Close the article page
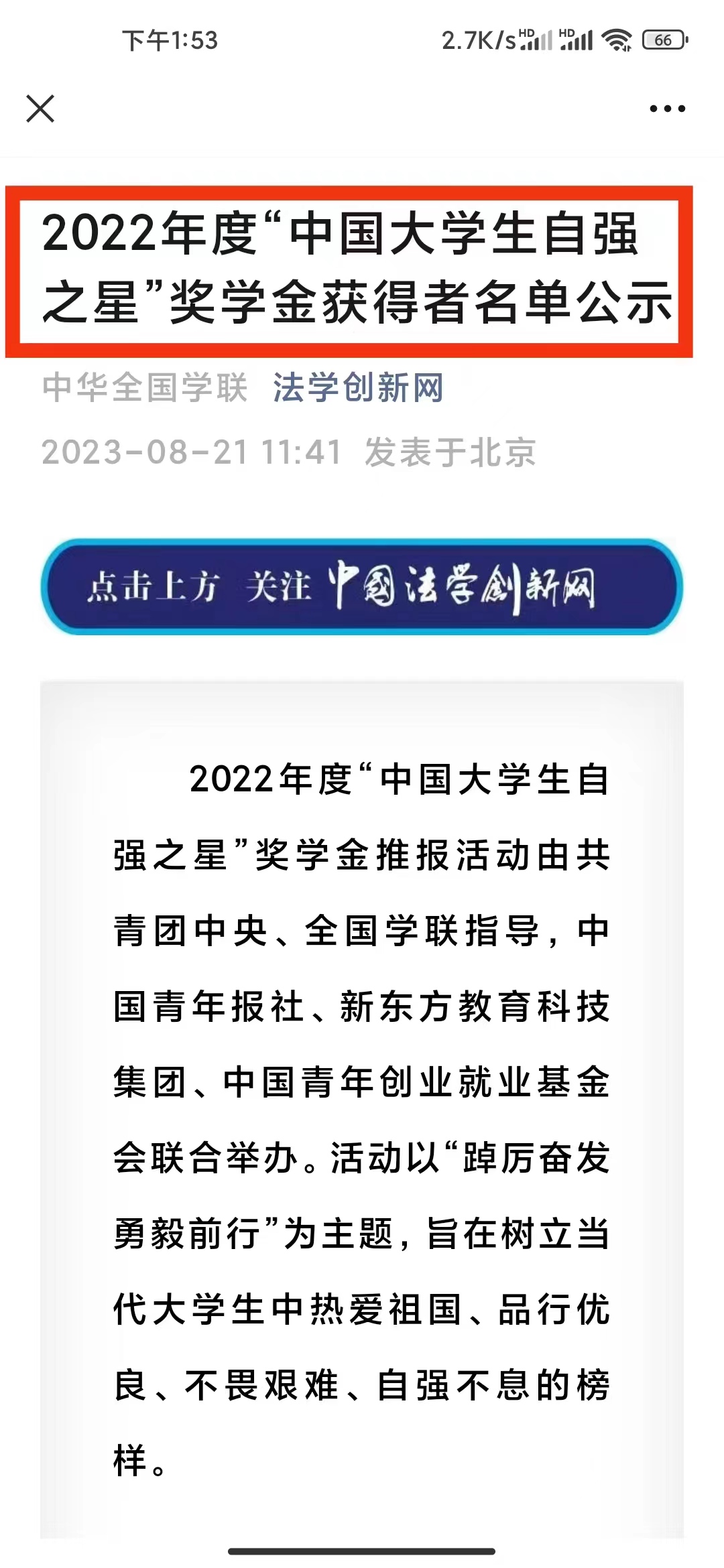This screenshot has height=1568, width=724. coord(40,109)
